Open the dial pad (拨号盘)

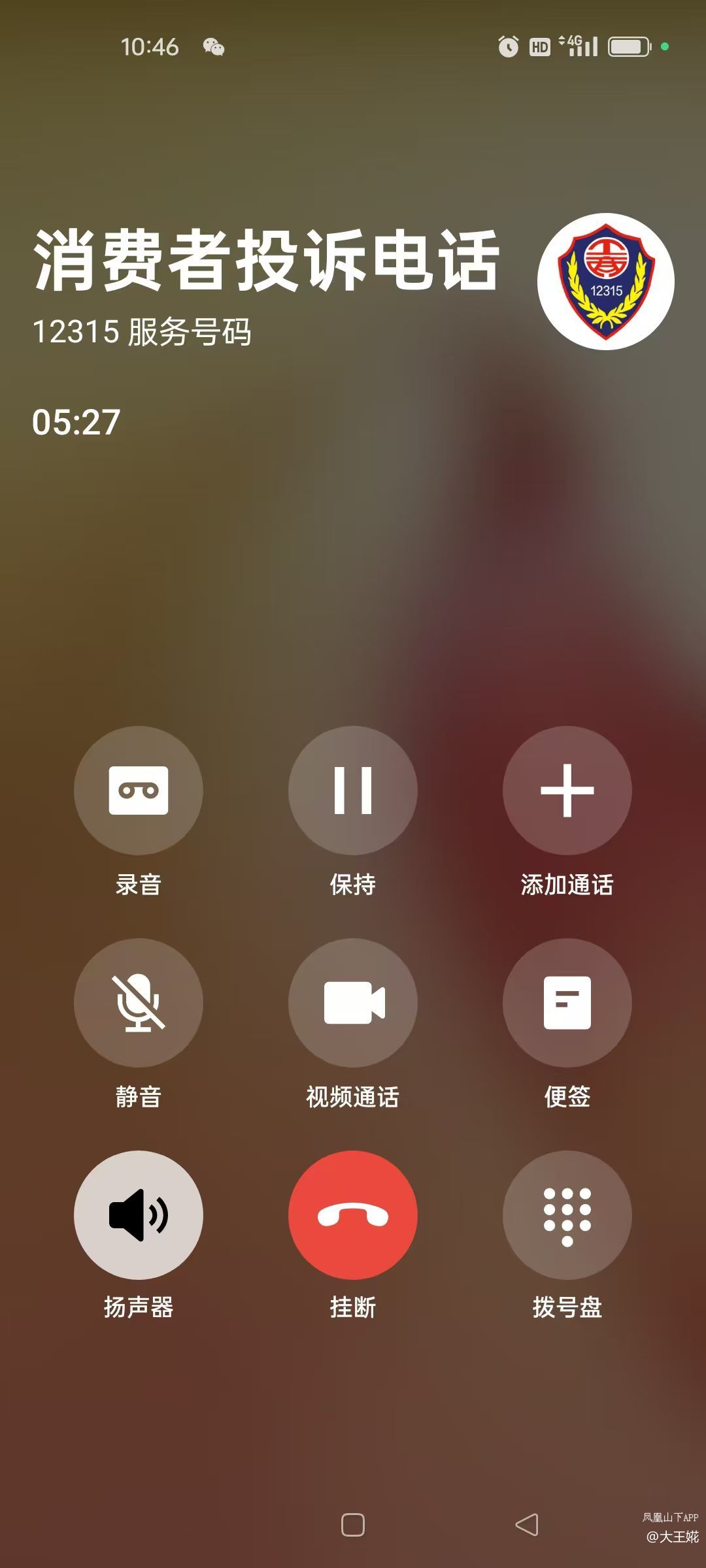[567, 1215]
